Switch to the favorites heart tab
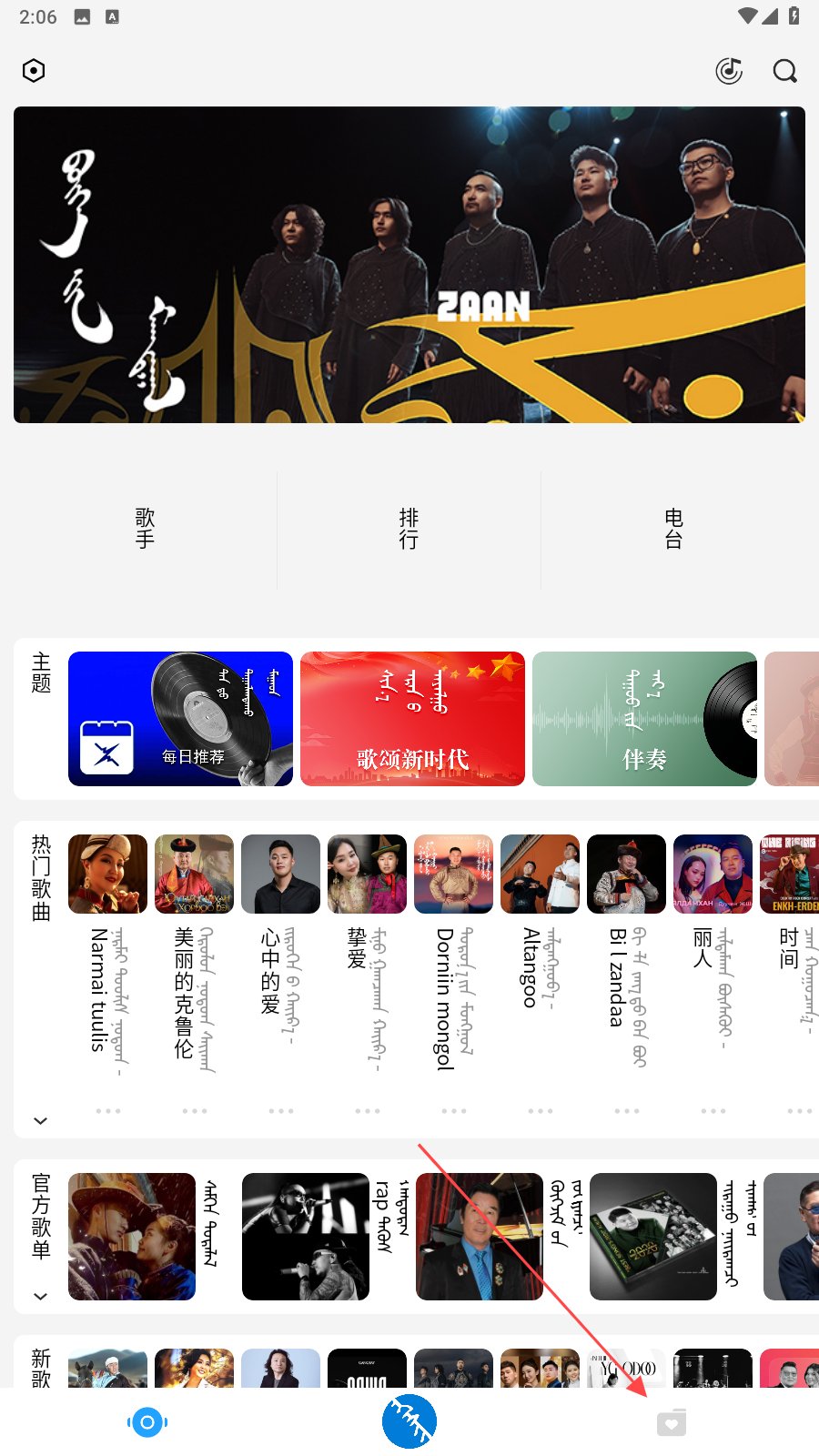The width and height of the screenshot is (819, 1456). pos(672,1422)
